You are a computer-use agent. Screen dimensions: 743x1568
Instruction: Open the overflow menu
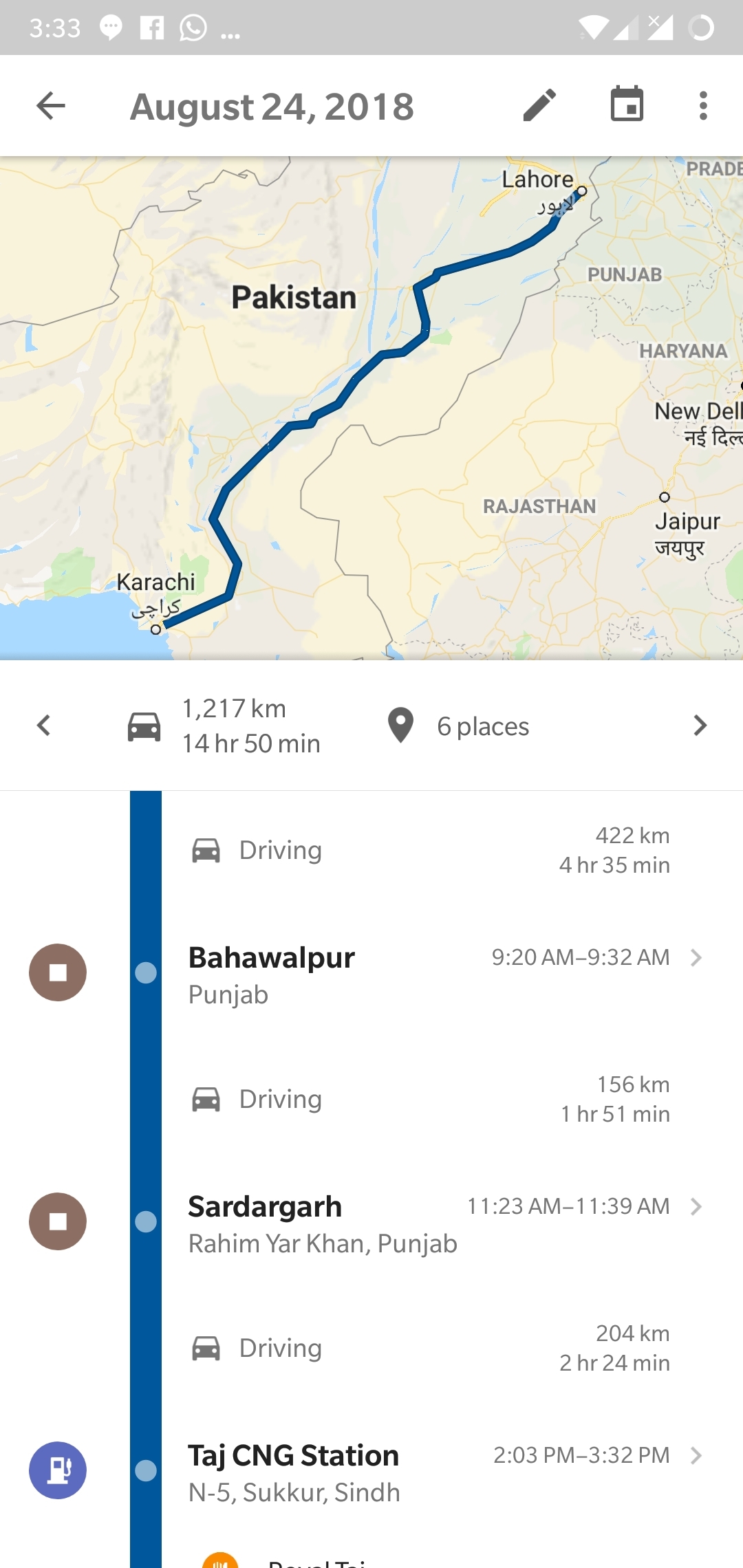click(703, 106)
